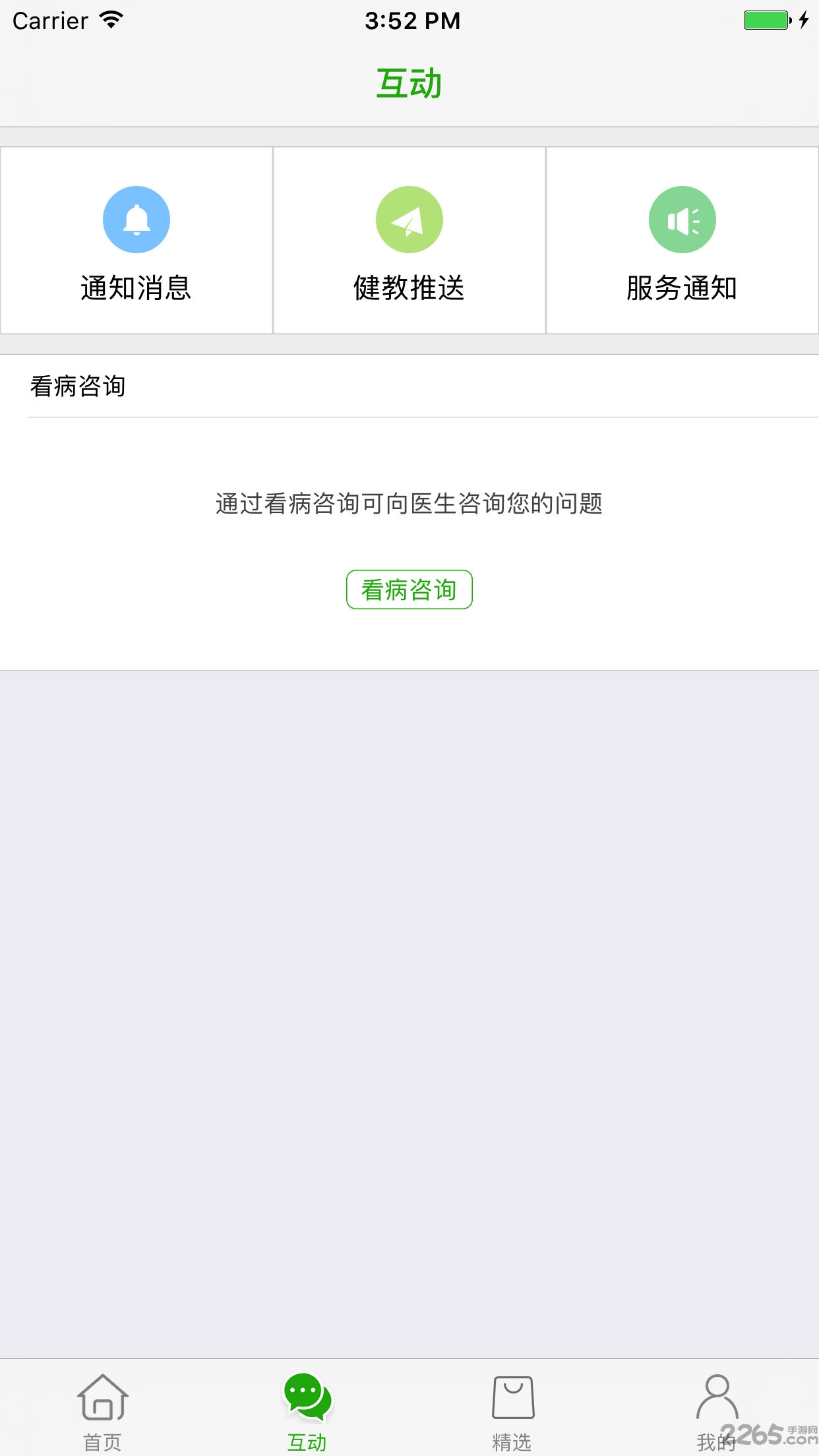The height and width of the screenshot is (1456, 819).
Task: Open 服务通知 service notices
Action: point(682,241)
